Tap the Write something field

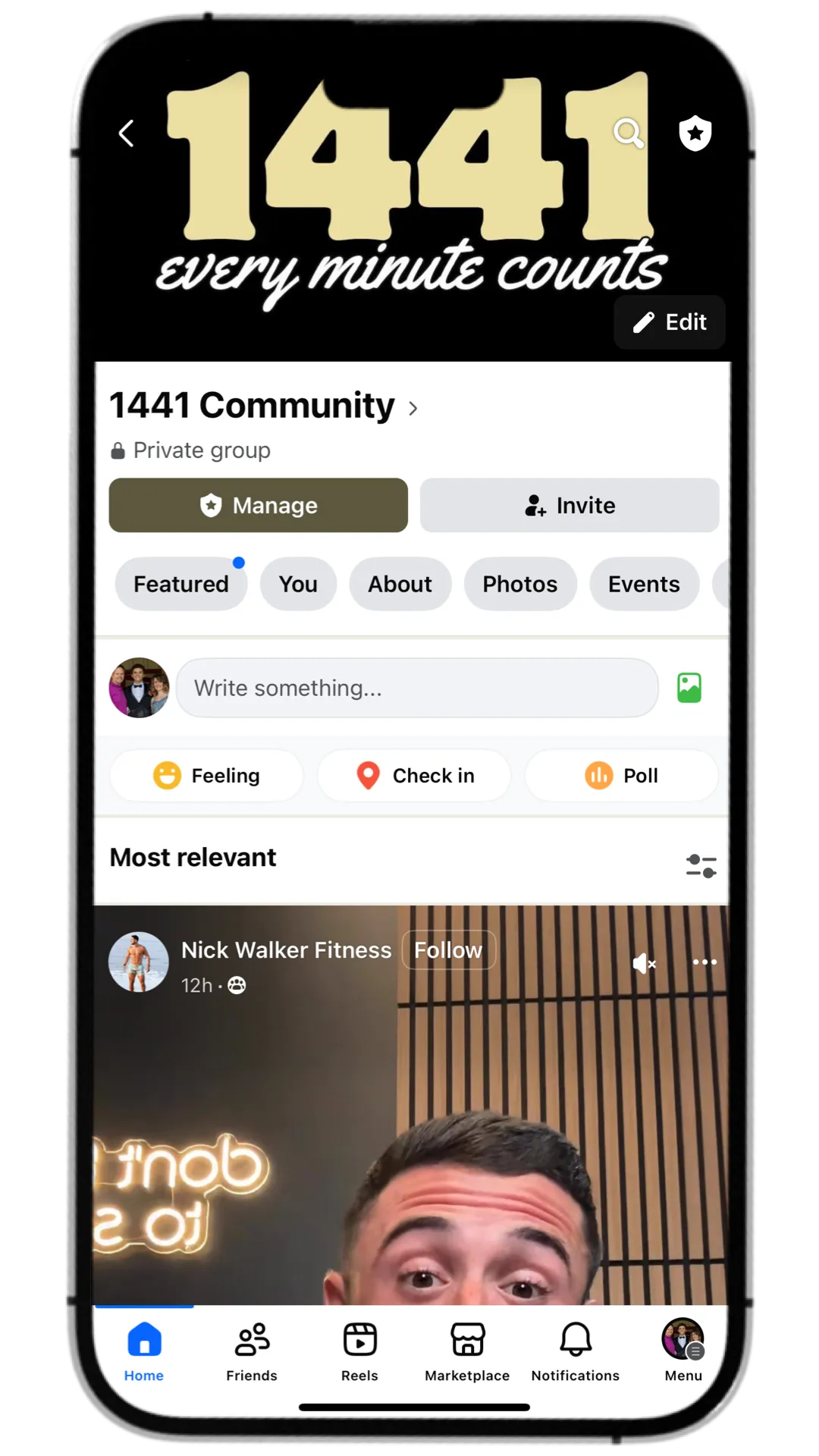pyautogui.click(x=417, y=688)
